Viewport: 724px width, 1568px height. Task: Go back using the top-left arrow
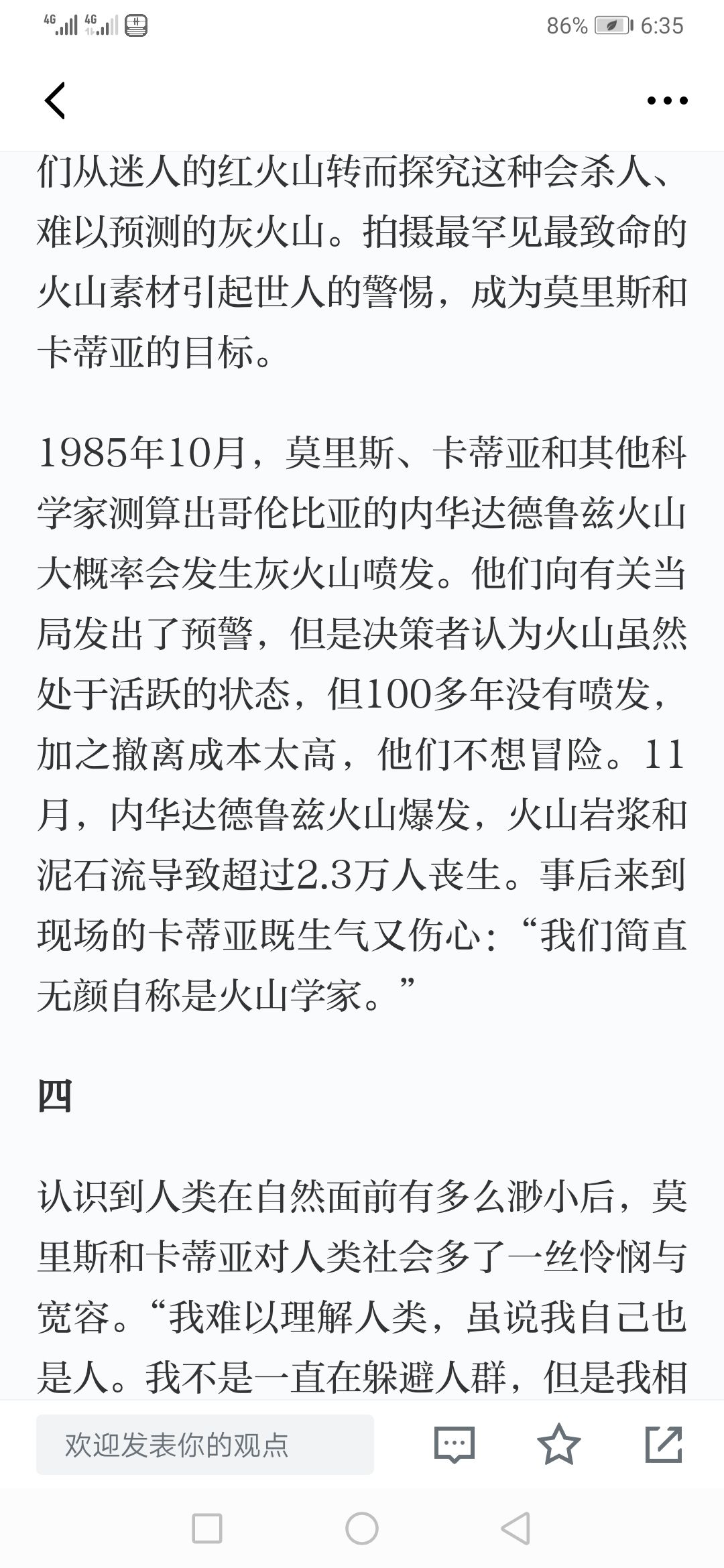coord(55,101)
